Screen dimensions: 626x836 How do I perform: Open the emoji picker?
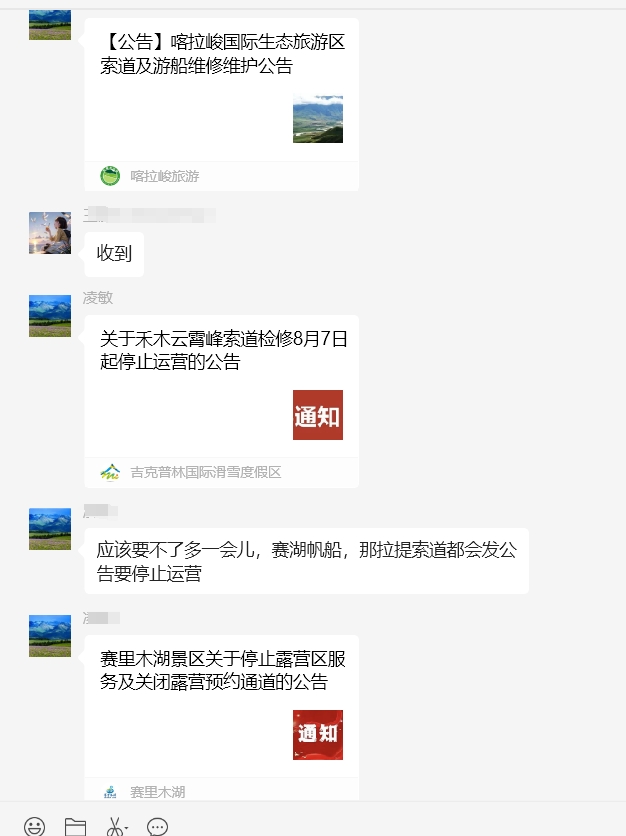(35, 826)
